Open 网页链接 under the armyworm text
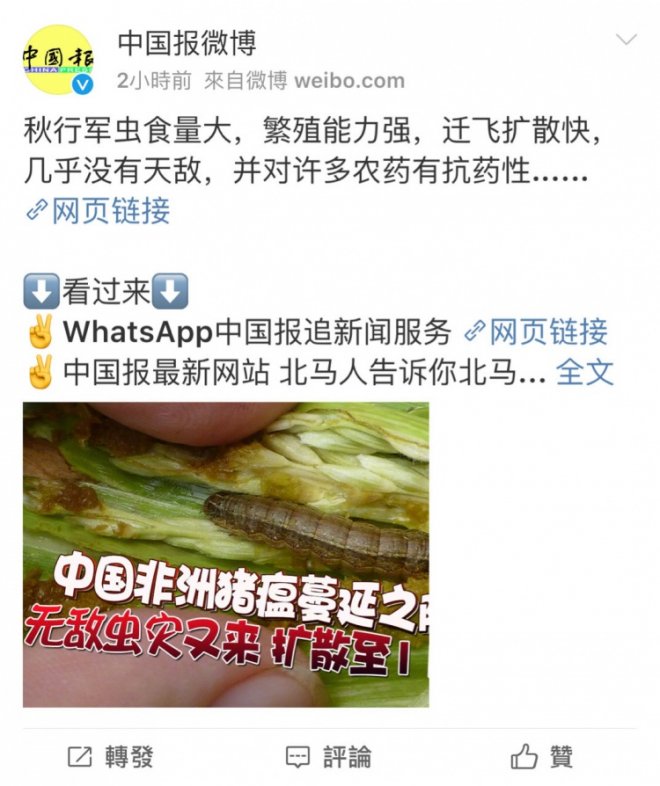This screenshot has height=786, width=660. tap(98, 211)
